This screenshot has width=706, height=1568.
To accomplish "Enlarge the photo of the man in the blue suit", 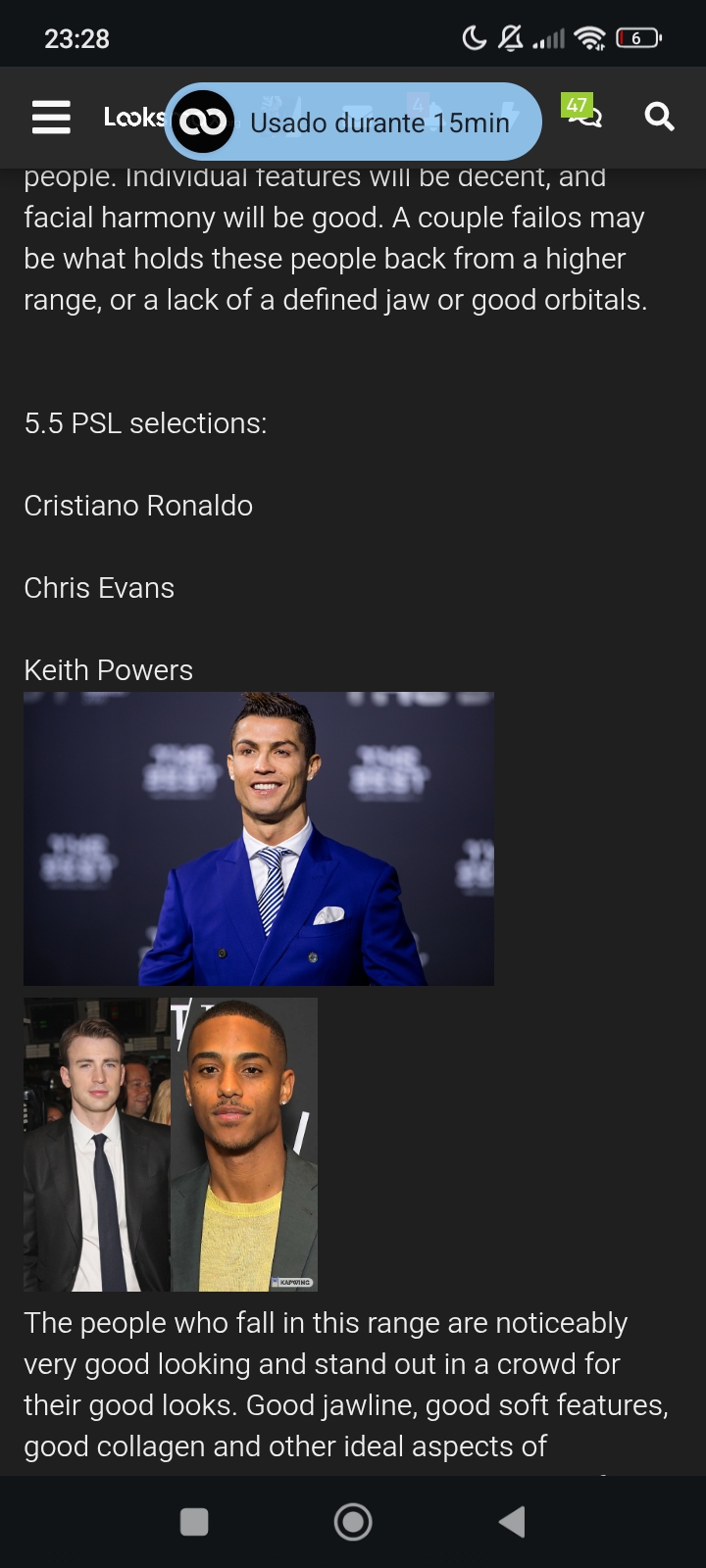I will pyautogui.click(x=259, y=839).
